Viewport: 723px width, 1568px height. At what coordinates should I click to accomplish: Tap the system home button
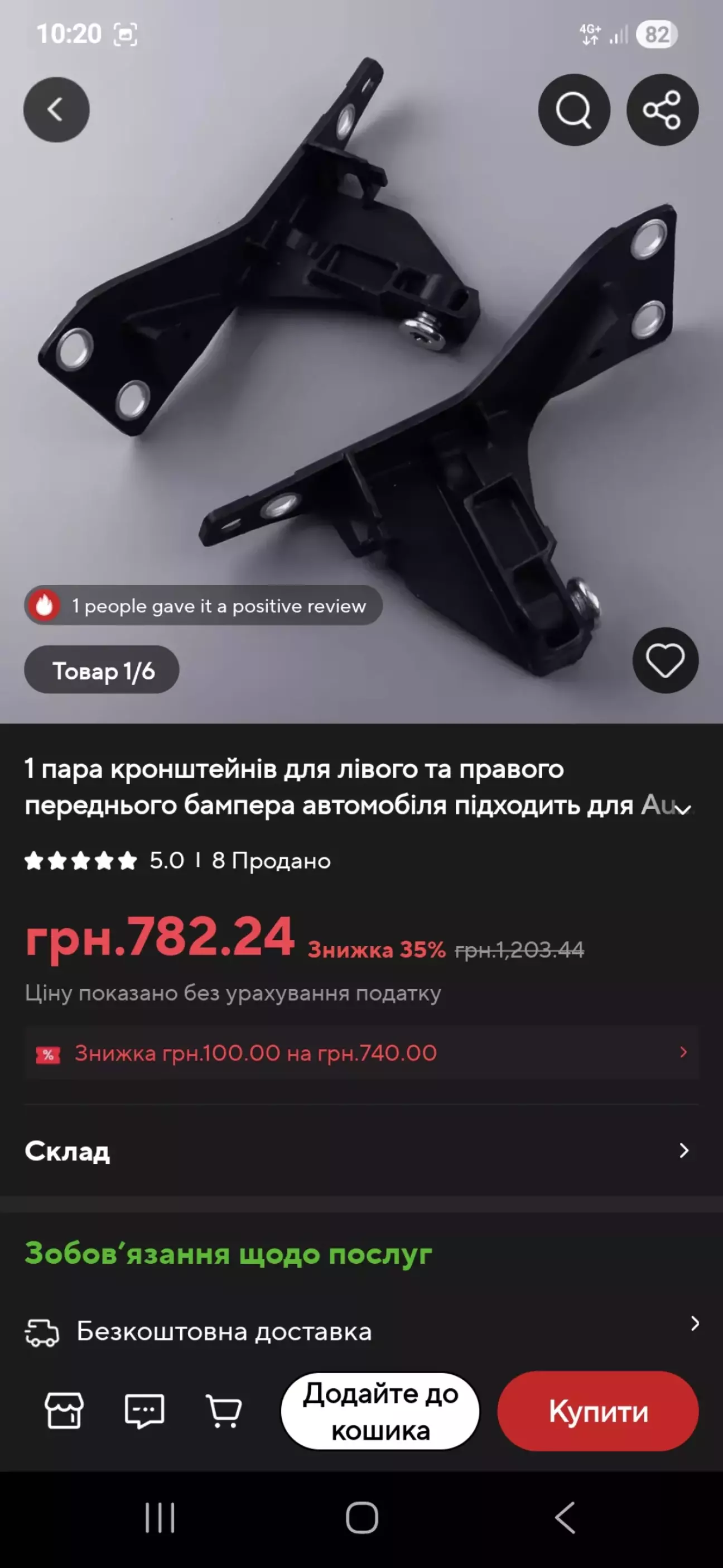pos(361,1517)
